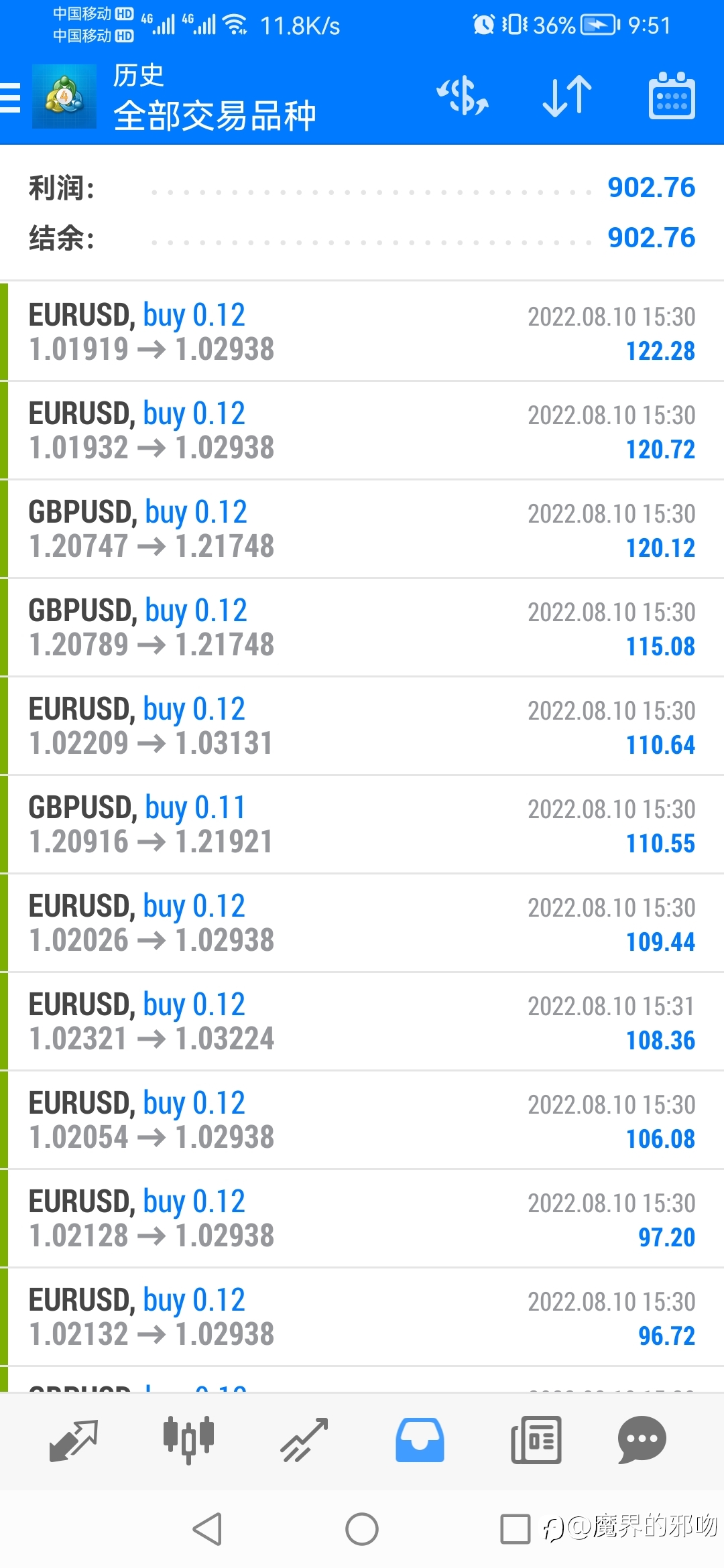The width and height of the screenshot is (724, 1568).
Task: Tap the system back button
Action: coord(207,1529)
